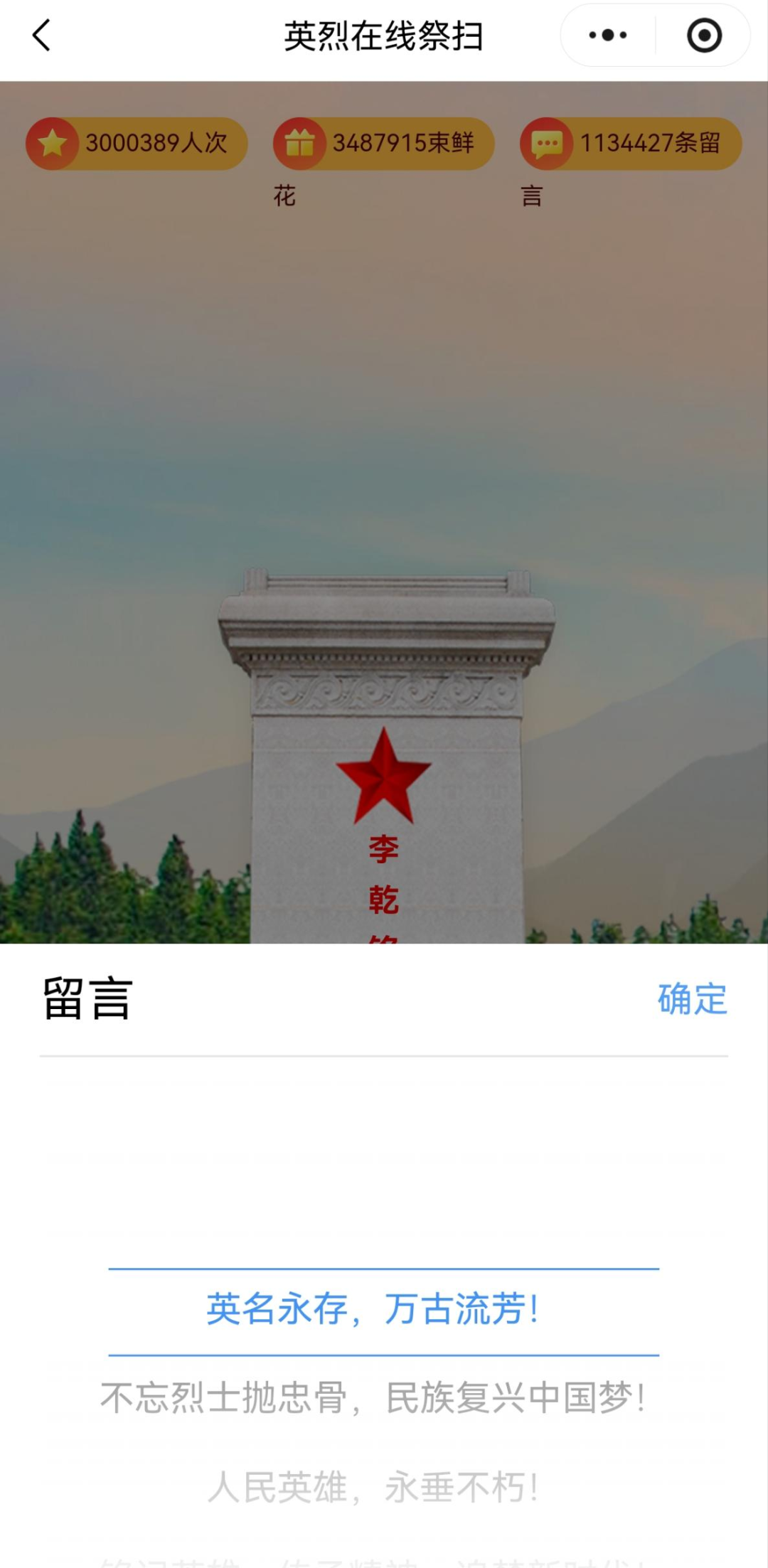The image size is (768, 1568).
Task: Close the mini program with the circle button
Action: point(704,36)
